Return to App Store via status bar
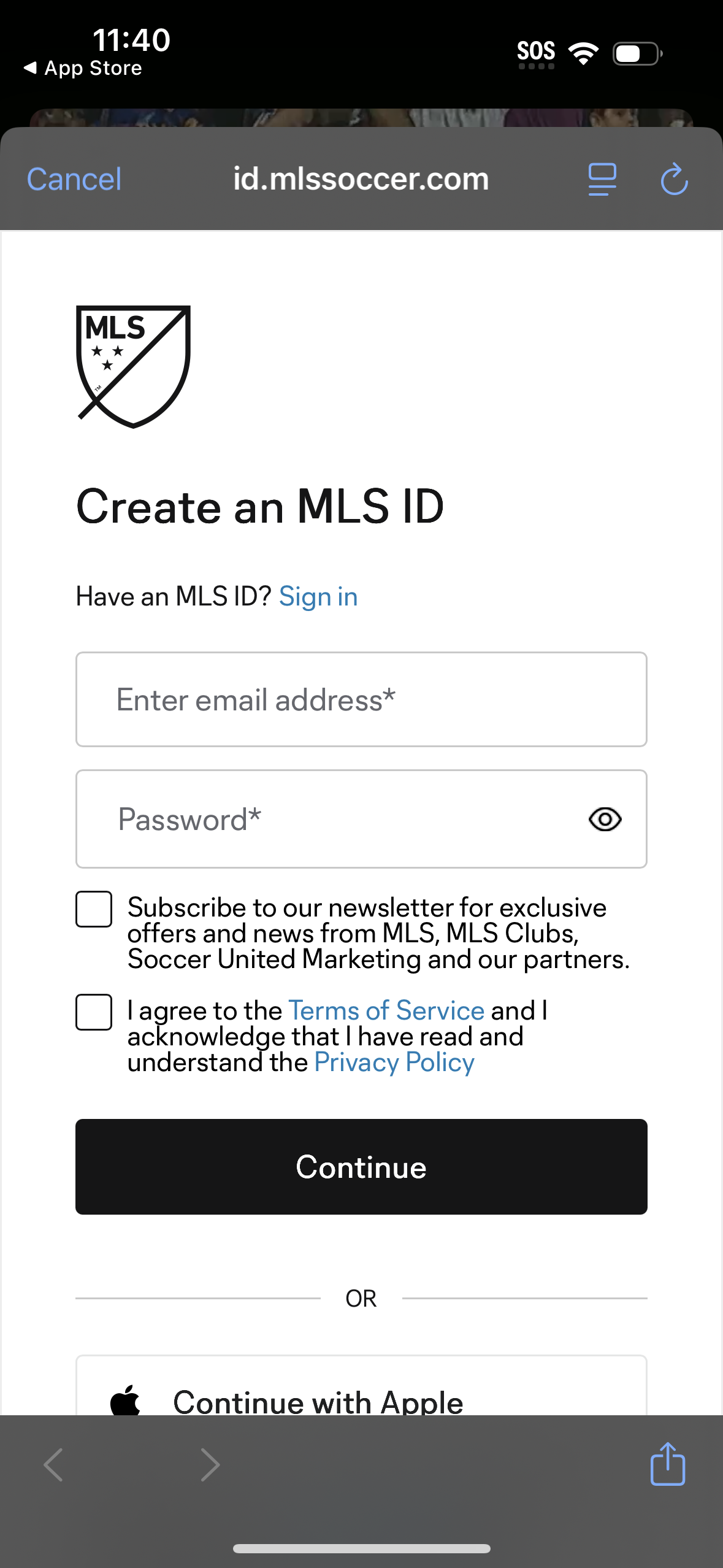Screen dimensions: 723x1568 point(82,67)
